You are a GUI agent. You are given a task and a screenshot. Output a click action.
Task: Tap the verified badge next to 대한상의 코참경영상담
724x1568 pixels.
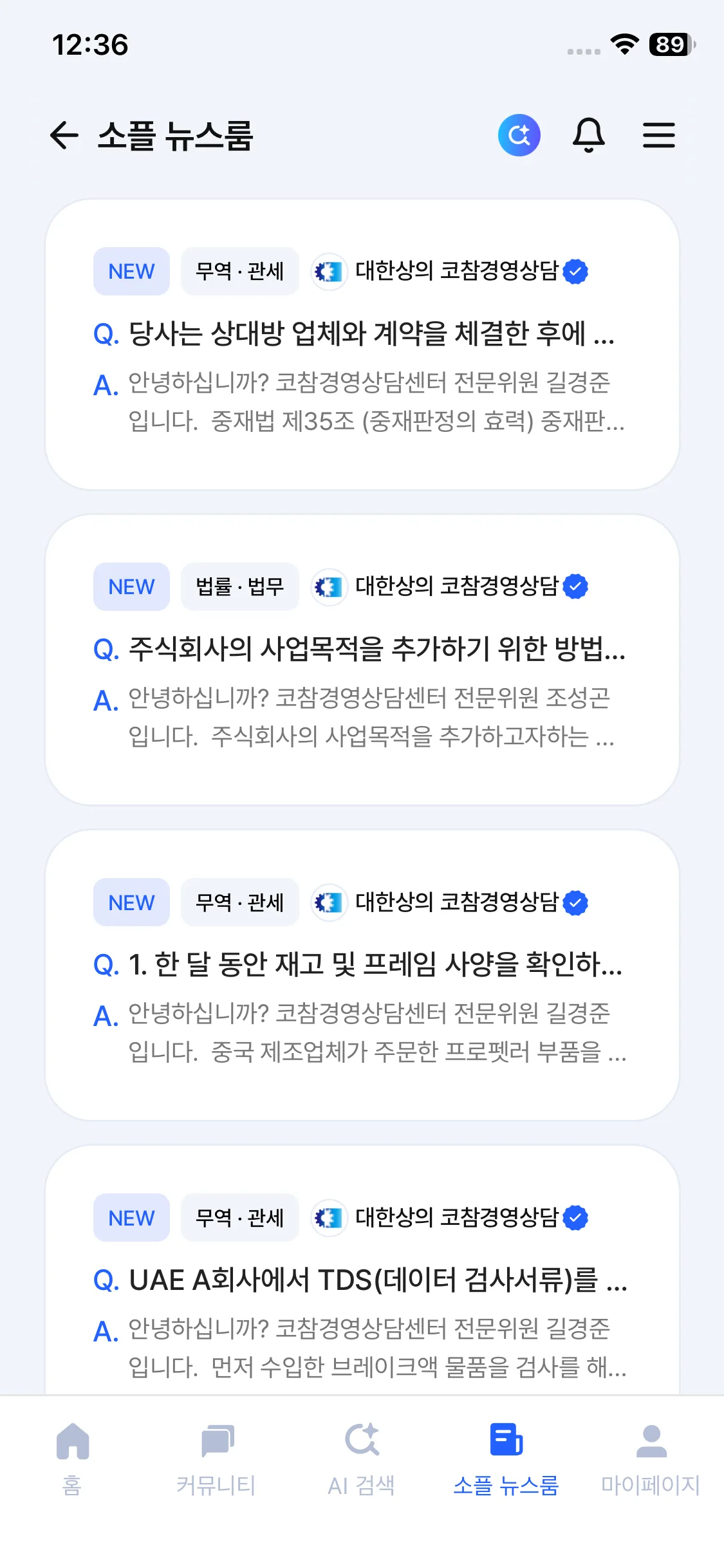click(x=575, y=271)
